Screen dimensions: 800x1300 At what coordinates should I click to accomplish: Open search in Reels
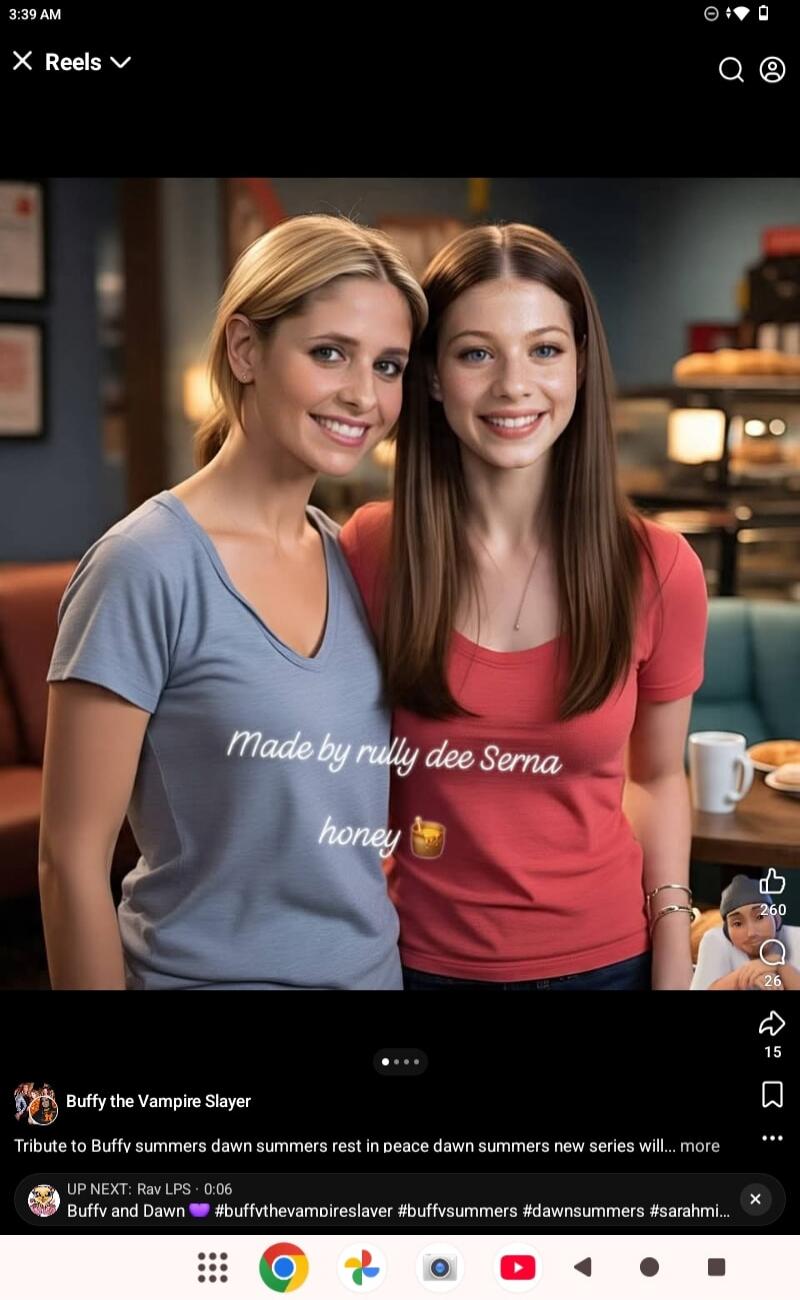pos(731,69)
